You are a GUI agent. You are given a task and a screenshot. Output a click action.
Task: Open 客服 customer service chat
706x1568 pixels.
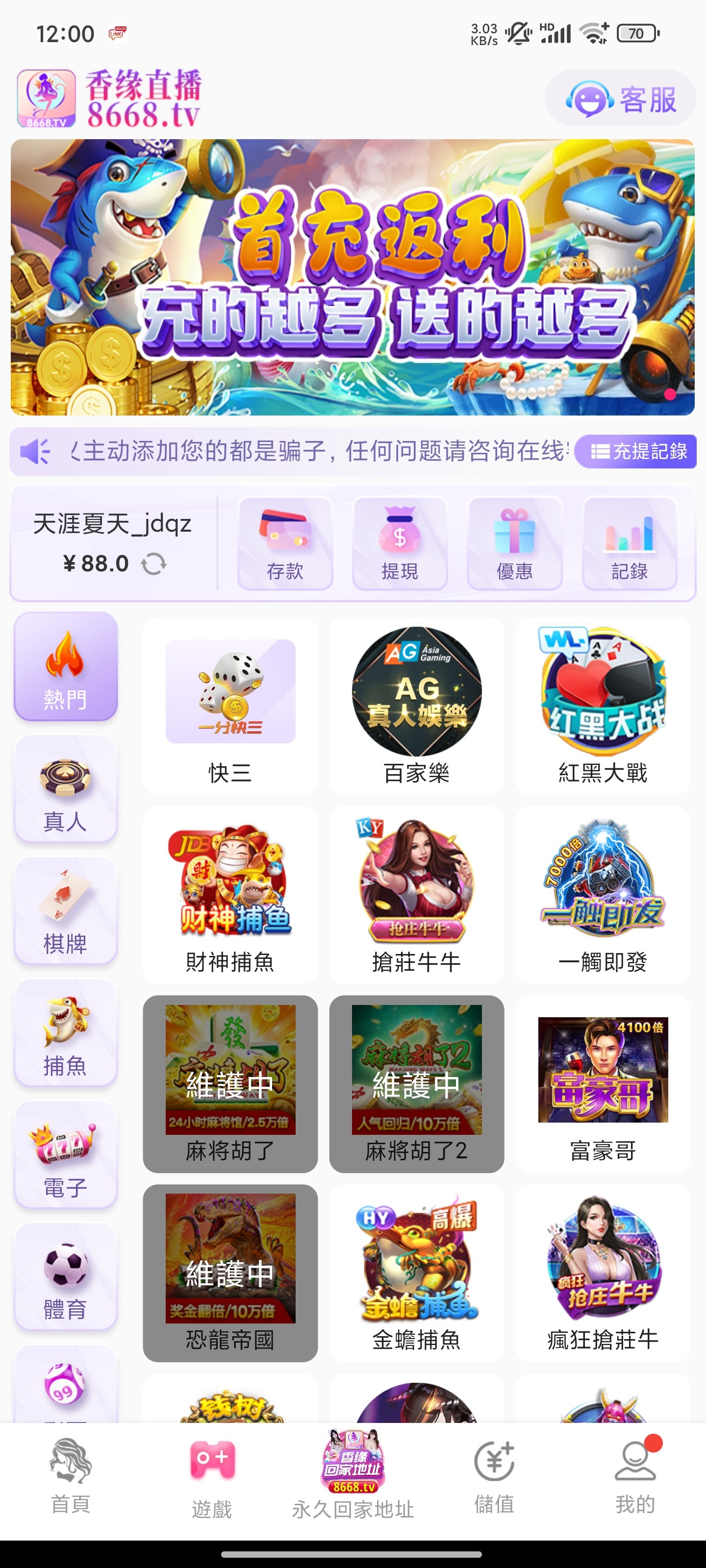coord(620,98)
